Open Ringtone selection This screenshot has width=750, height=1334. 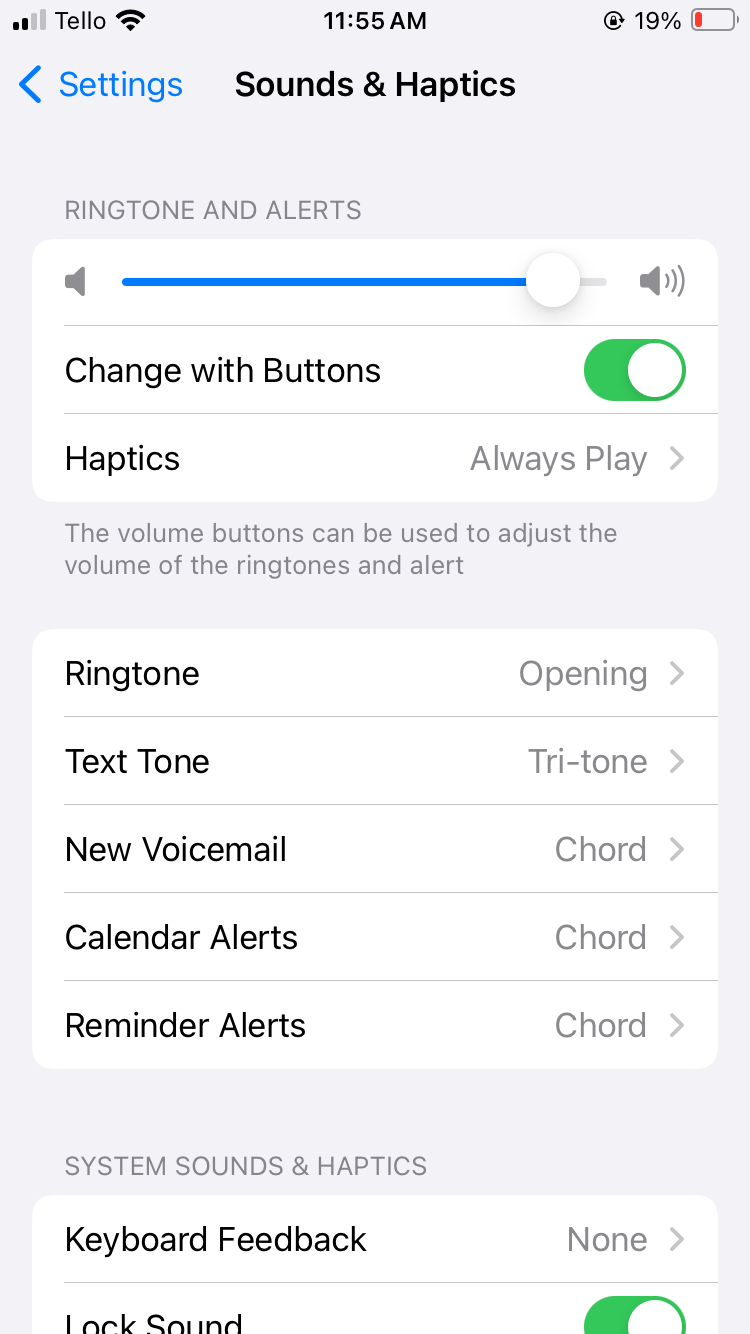[375, 673]
